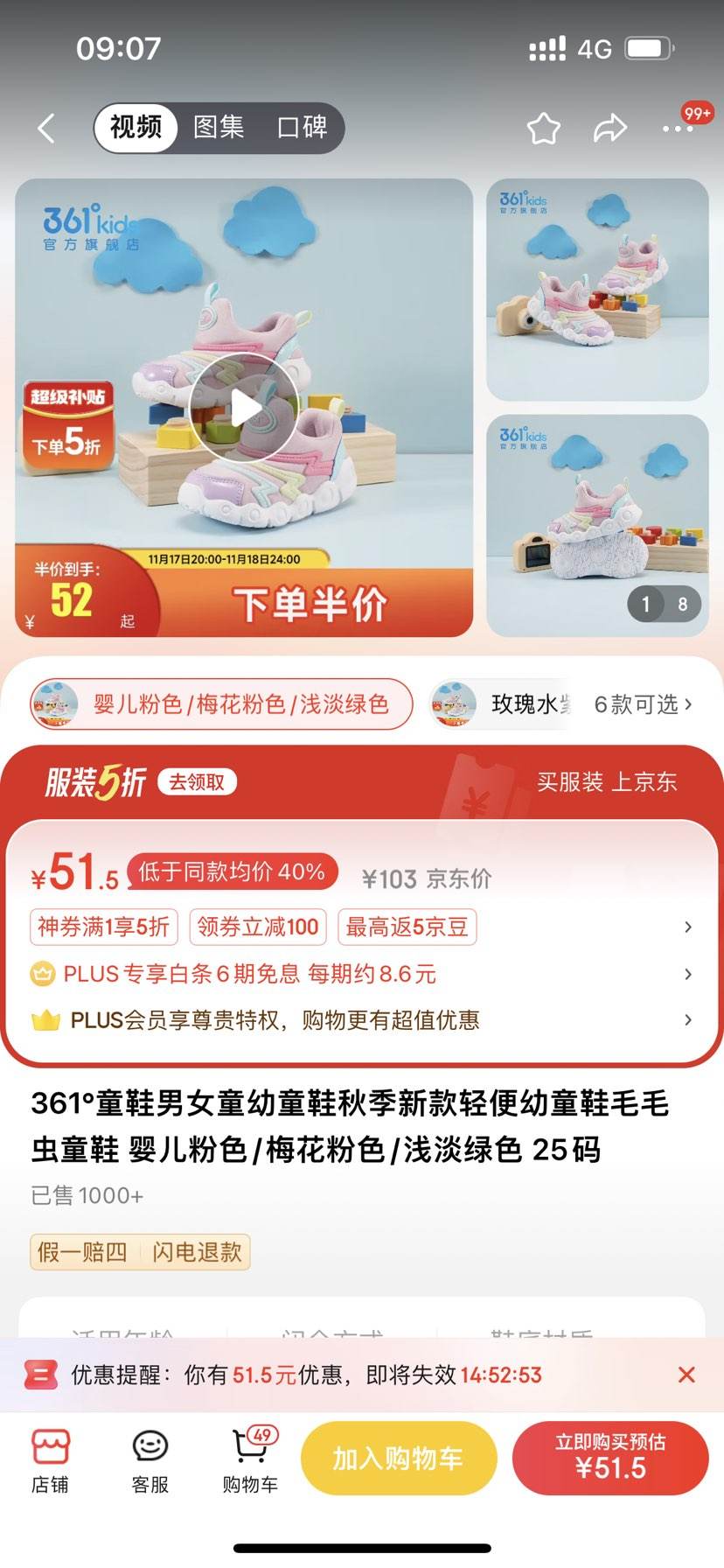Viewport: 724px width, 1568px height.
Task: Play the product video
Action: tap(243, 405)
